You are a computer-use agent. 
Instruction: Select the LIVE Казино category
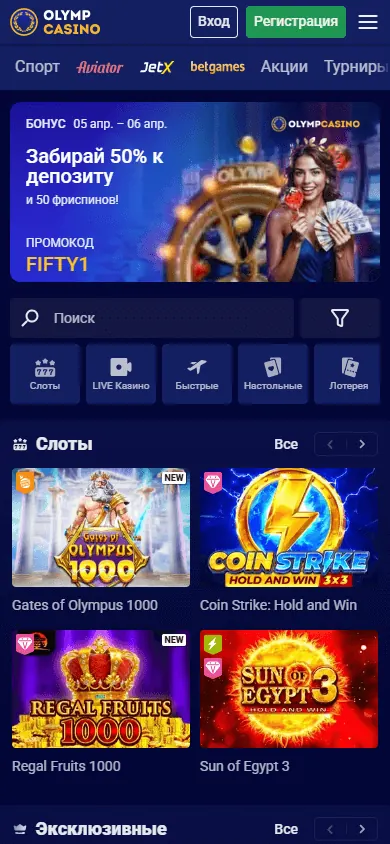point(121,374)
